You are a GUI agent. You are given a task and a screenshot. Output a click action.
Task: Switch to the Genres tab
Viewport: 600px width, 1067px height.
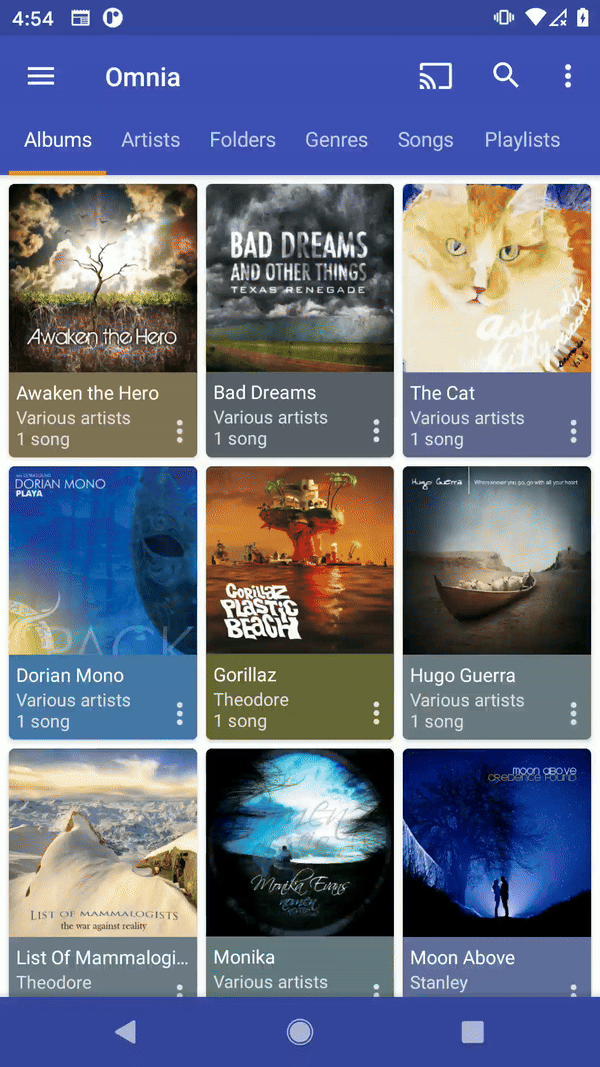click(x=337, y=140)
